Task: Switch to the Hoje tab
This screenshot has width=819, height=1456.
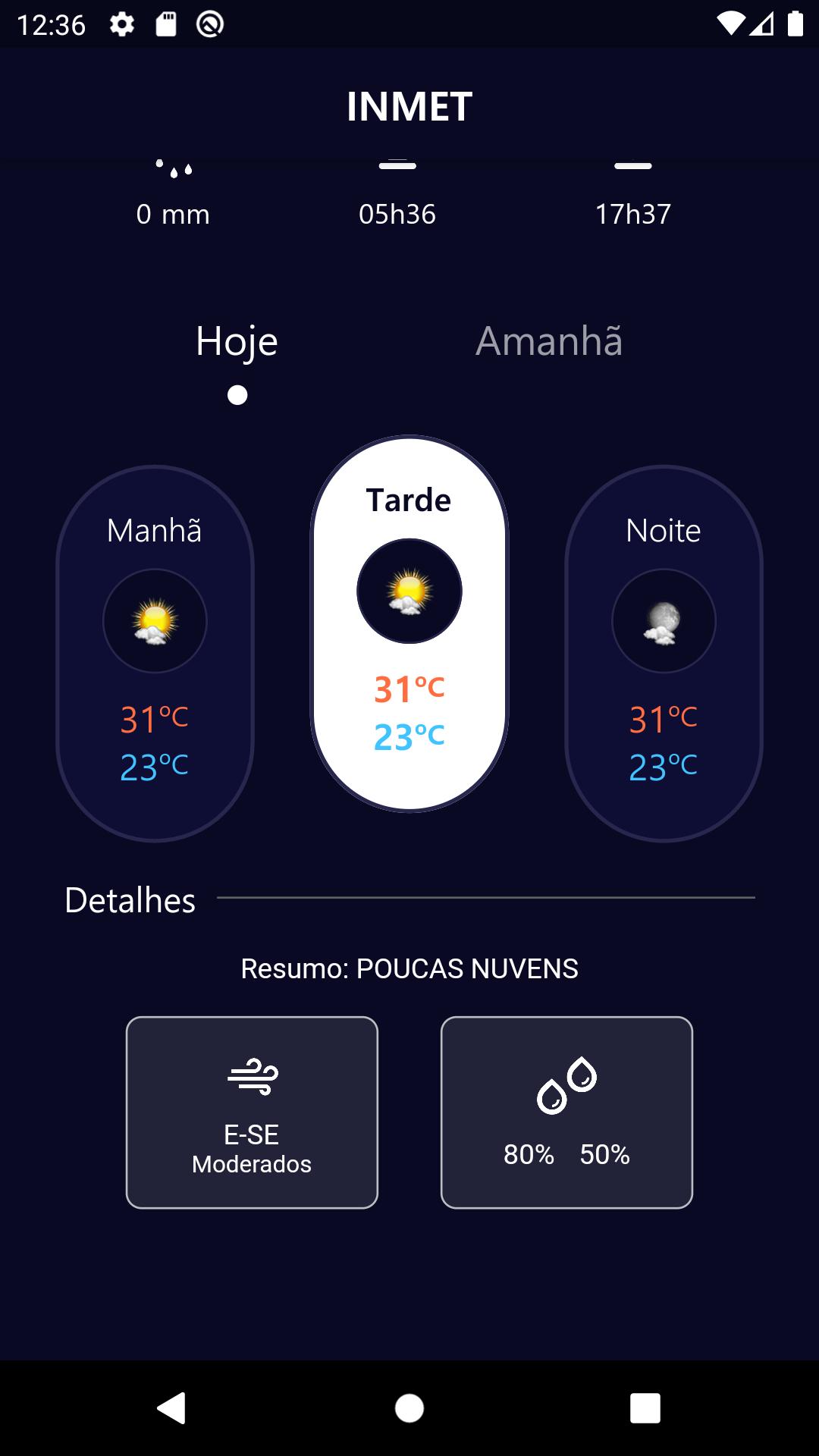Action: click(236, 342)
